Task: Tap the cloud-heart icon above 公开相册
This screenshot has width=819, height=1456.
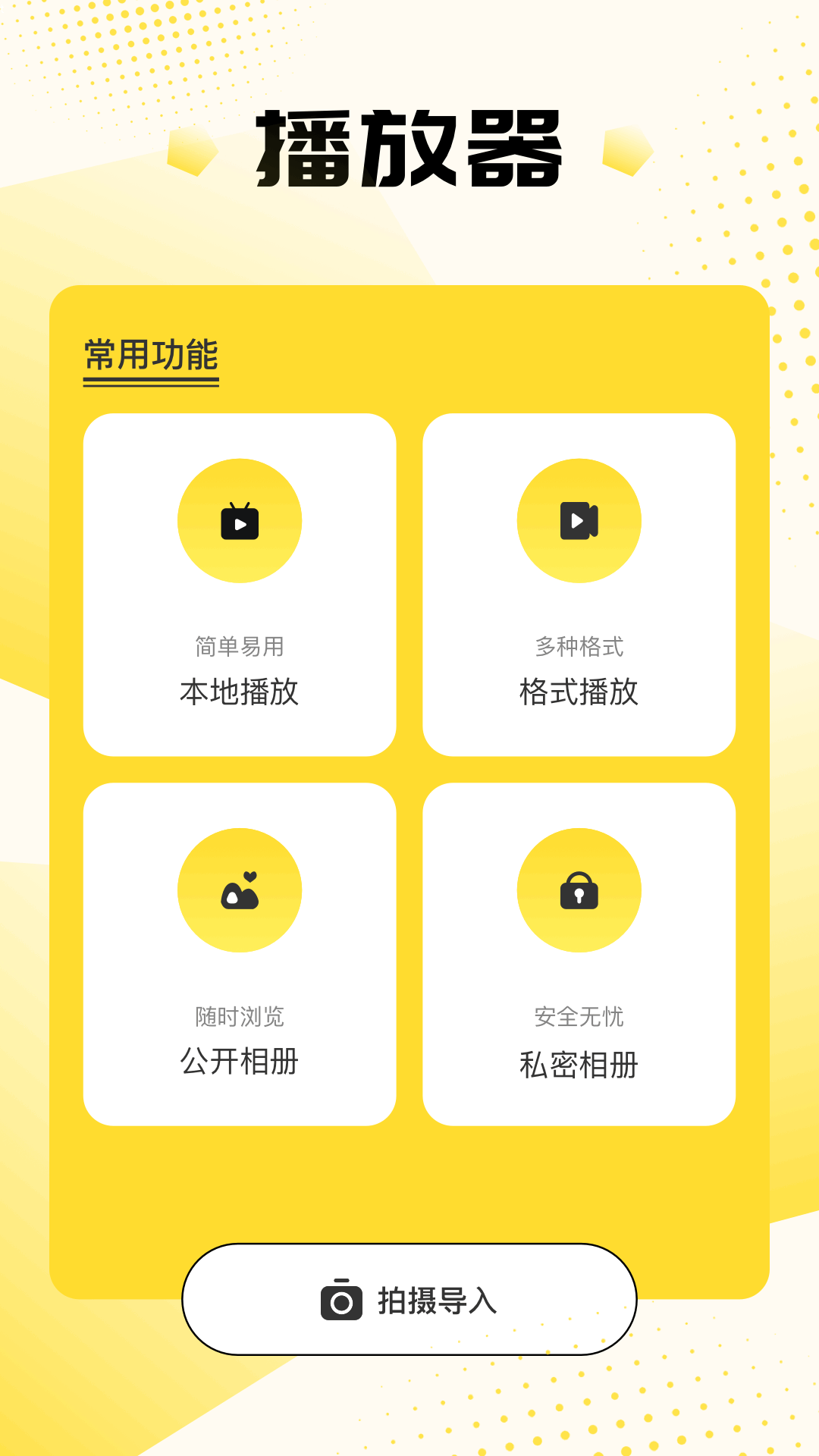Action: [x=240, y=891]
